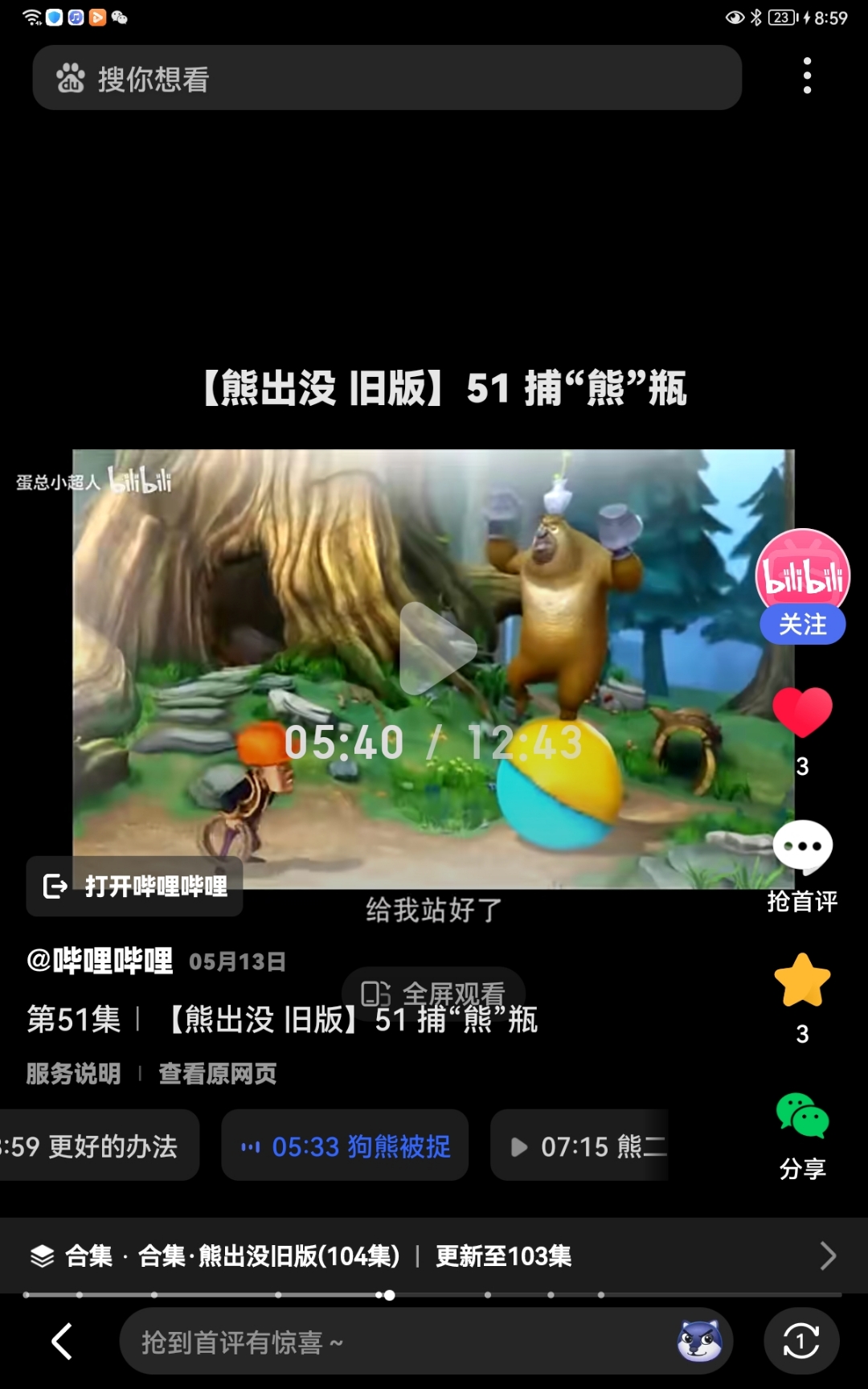
Task: Tap the 打开哔哩哔哩 button
Action: tap(133, 887)
